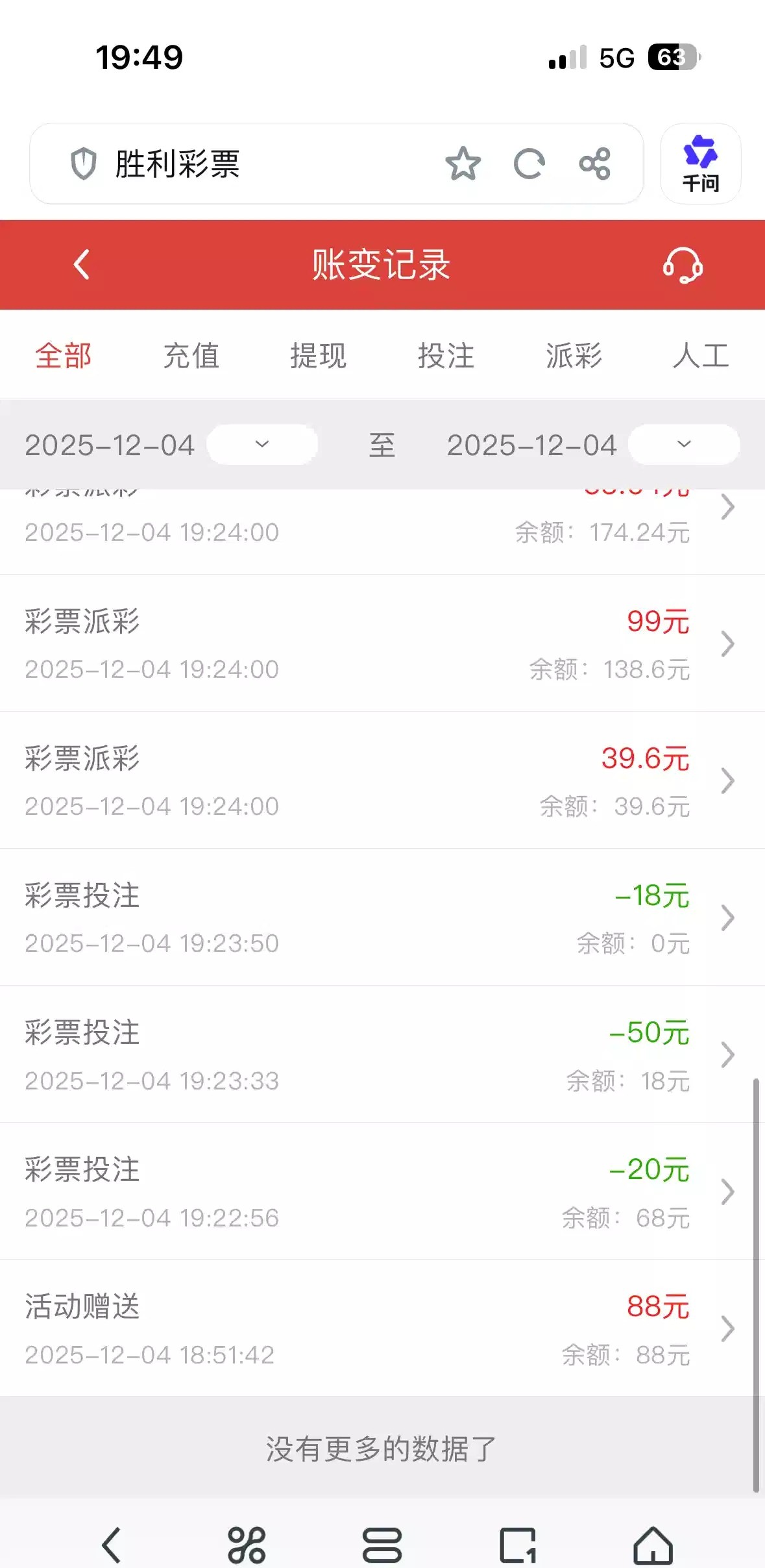Switch to the 提现 tab
Screen dimensions: 765x1568
click(318, 356)
